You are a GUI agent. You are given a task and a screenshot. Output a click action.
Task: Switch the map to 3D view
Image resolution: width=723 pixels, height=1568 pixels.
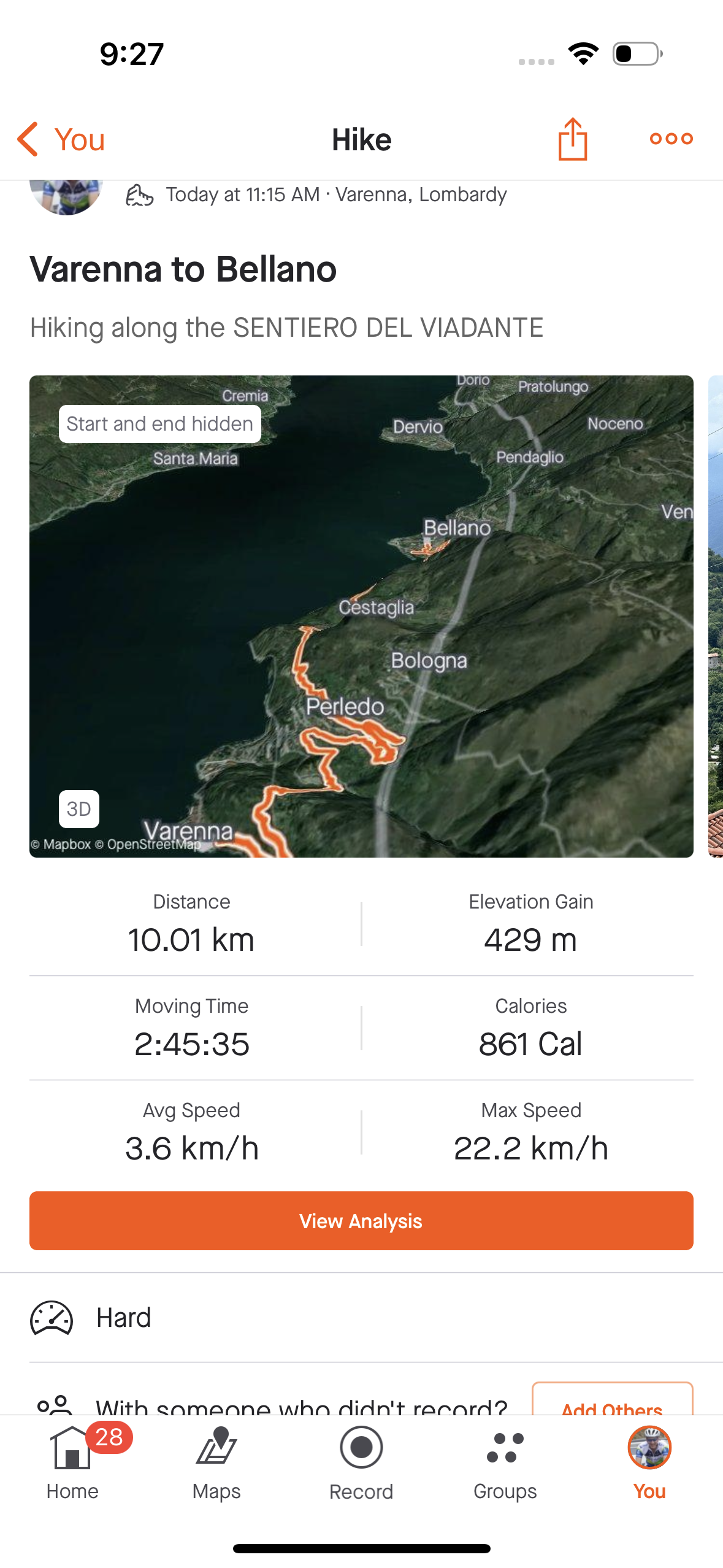(78, 809)
